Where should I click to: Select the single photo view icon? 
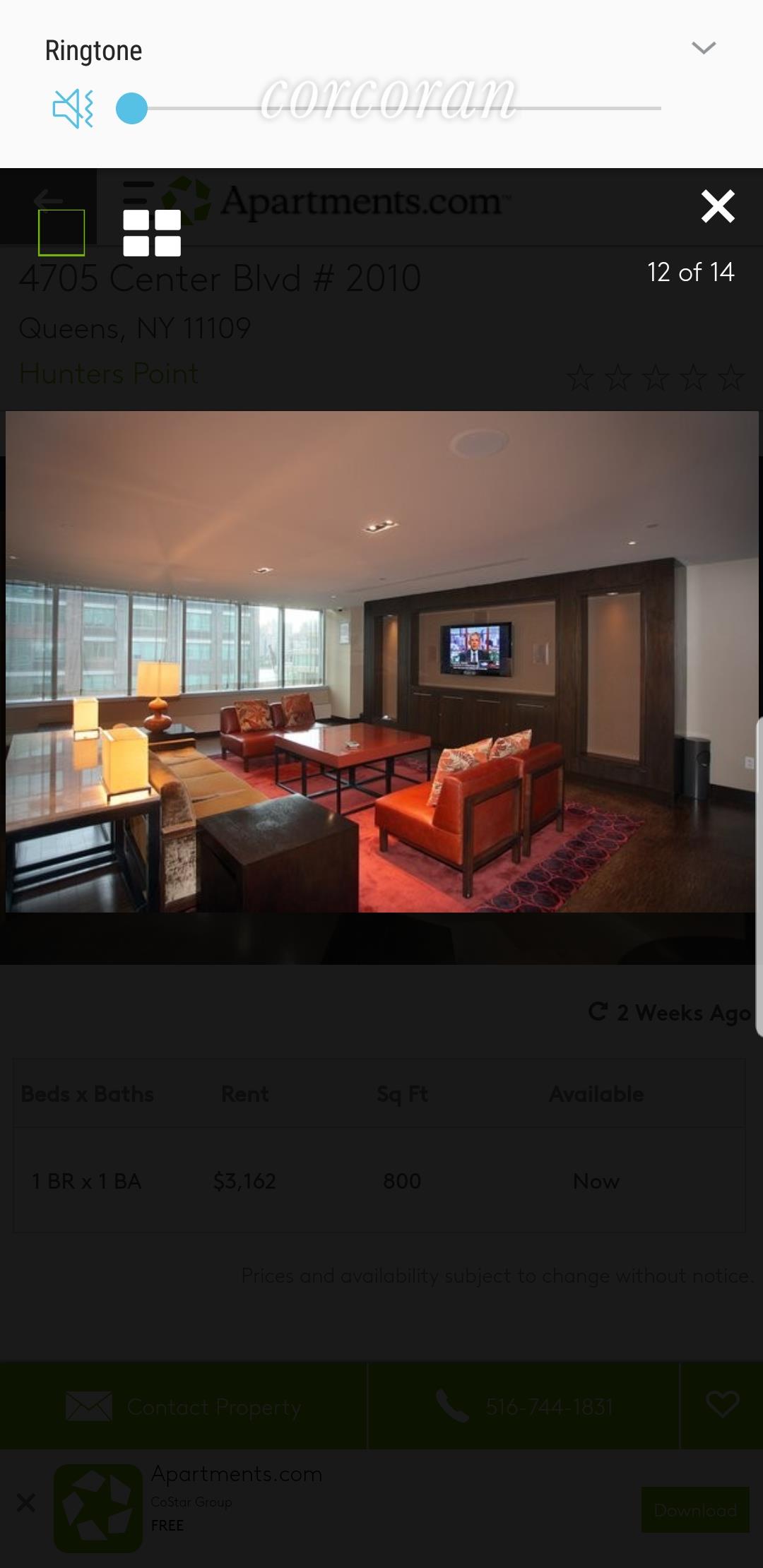(x=61, y=232)
